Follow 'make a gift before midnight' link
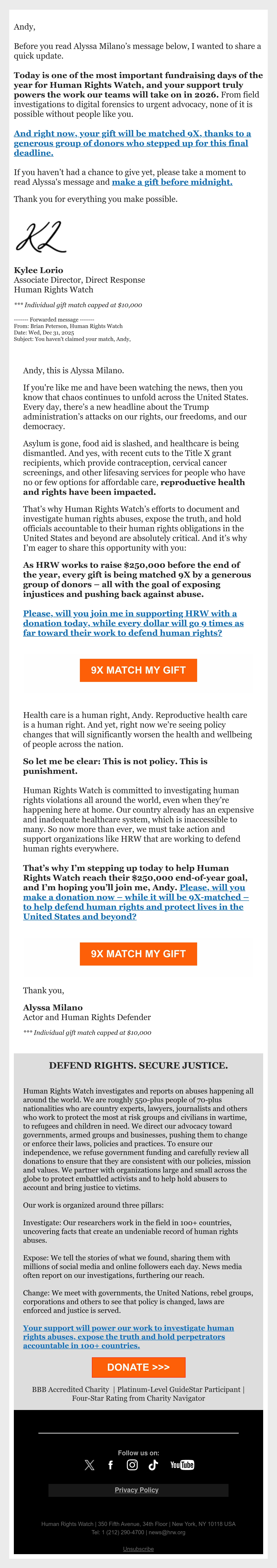The image size is (277, 1568). tap(172, 182)
